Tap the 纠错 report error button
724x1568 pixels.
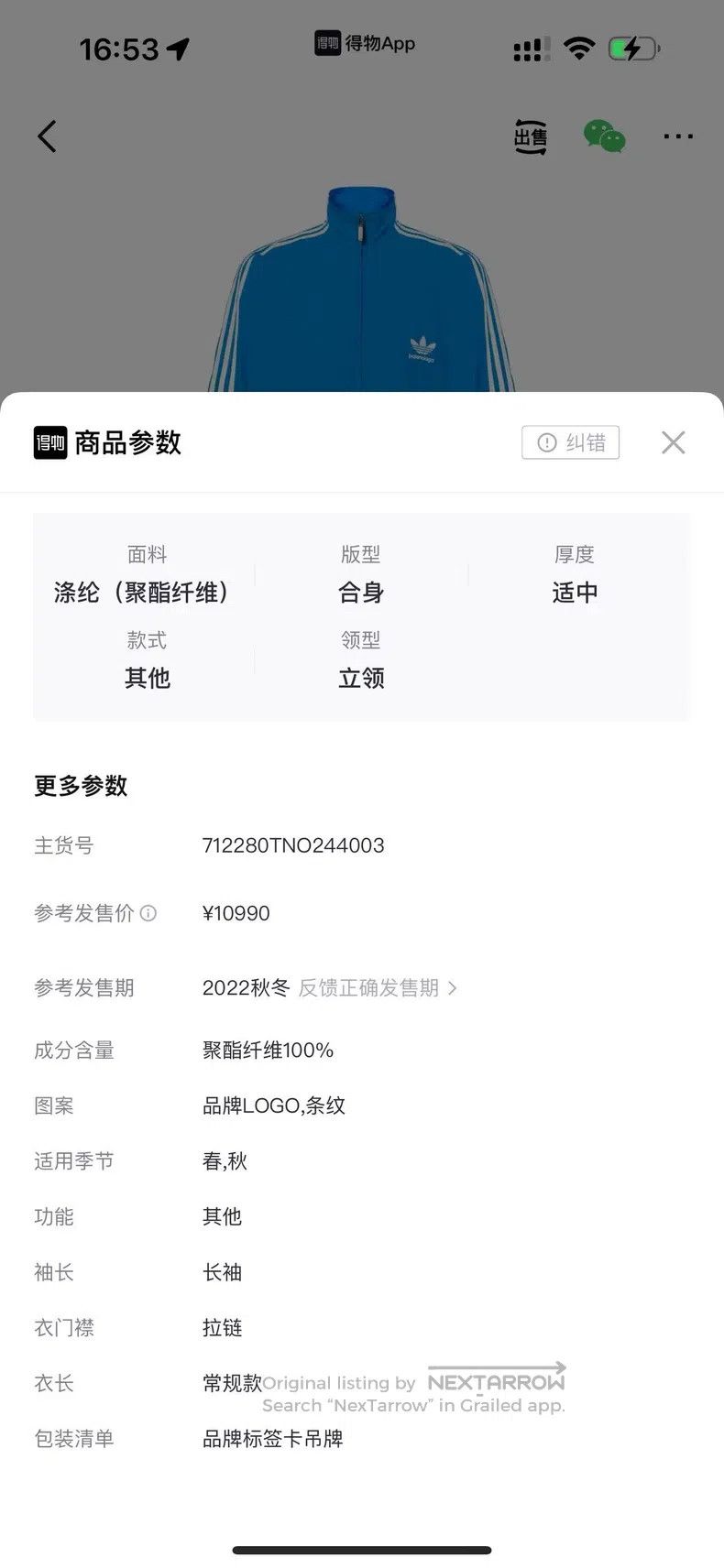(x=571, y=442)
